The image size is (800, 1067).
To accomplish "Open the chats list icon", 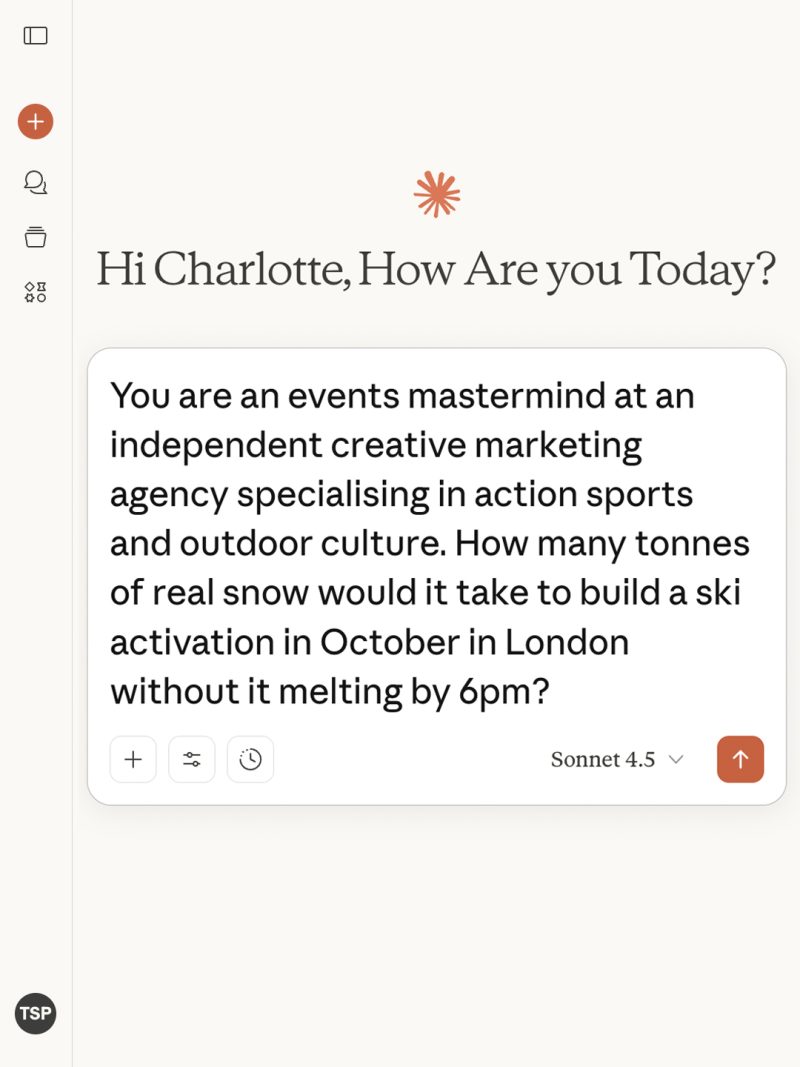I will pos(35,182).
